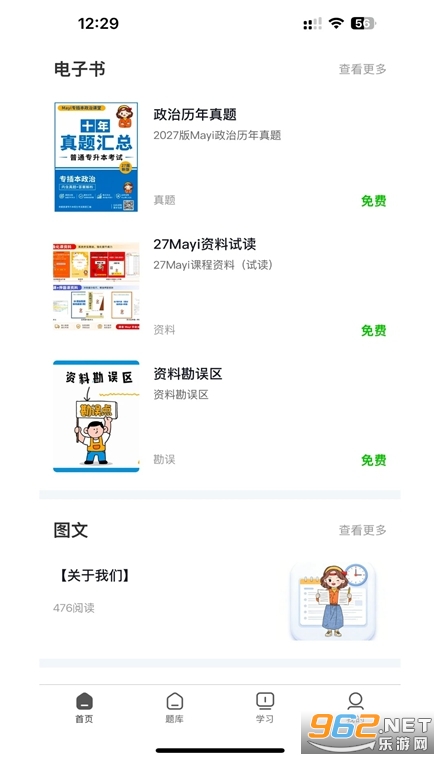Open the 政治历年真题 e-book
The image size is (440, 760).
(220, 157)
